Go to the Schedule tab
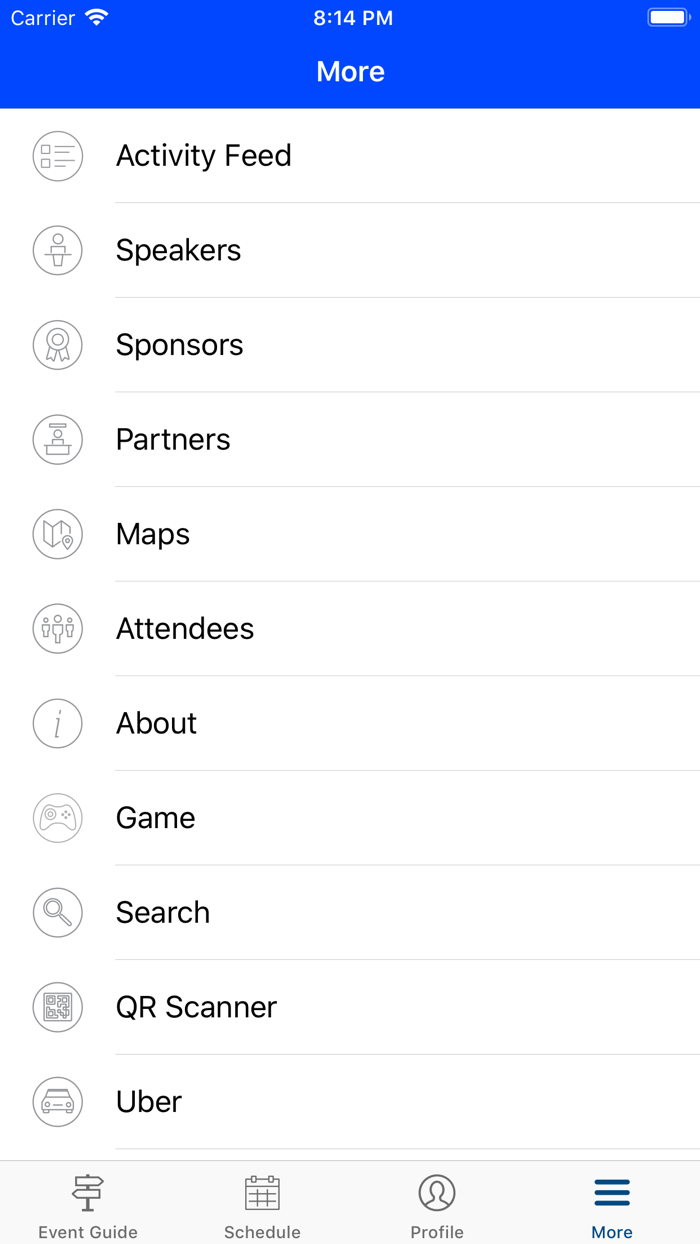700x1244 pixels. tap(262, 1205)
